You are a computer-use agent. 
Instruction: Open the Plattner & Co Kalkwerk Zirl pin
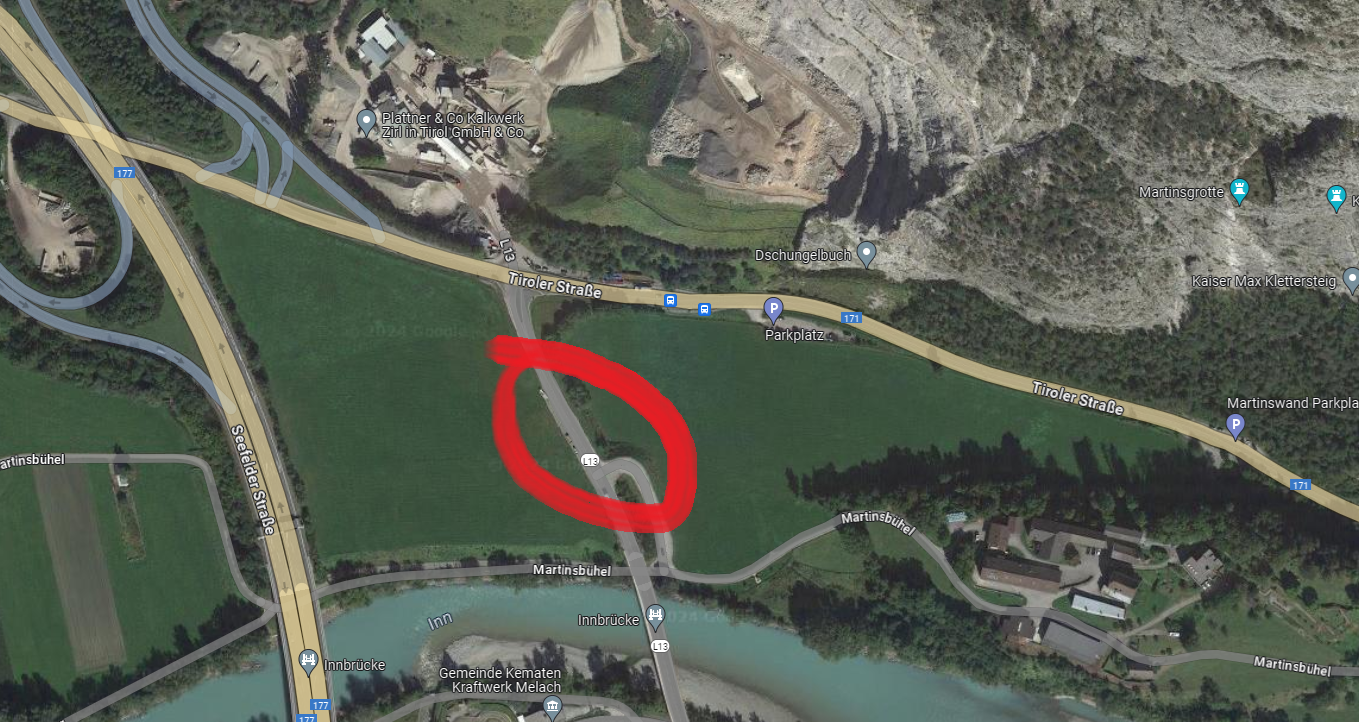click(x=366, y=123)
